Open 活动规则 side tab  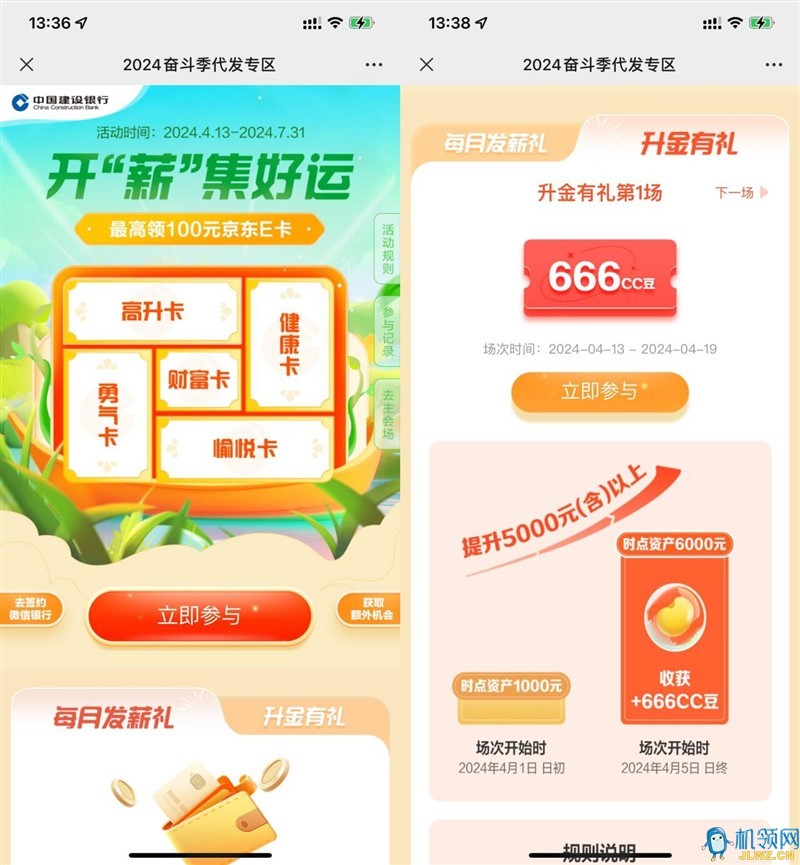387,251
